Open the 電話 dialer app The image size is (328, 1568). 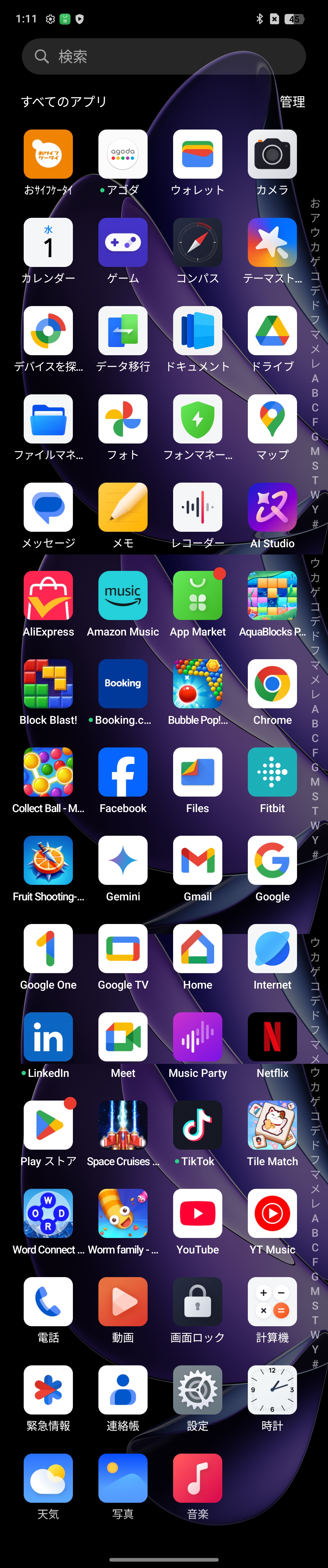[48, 1302]
